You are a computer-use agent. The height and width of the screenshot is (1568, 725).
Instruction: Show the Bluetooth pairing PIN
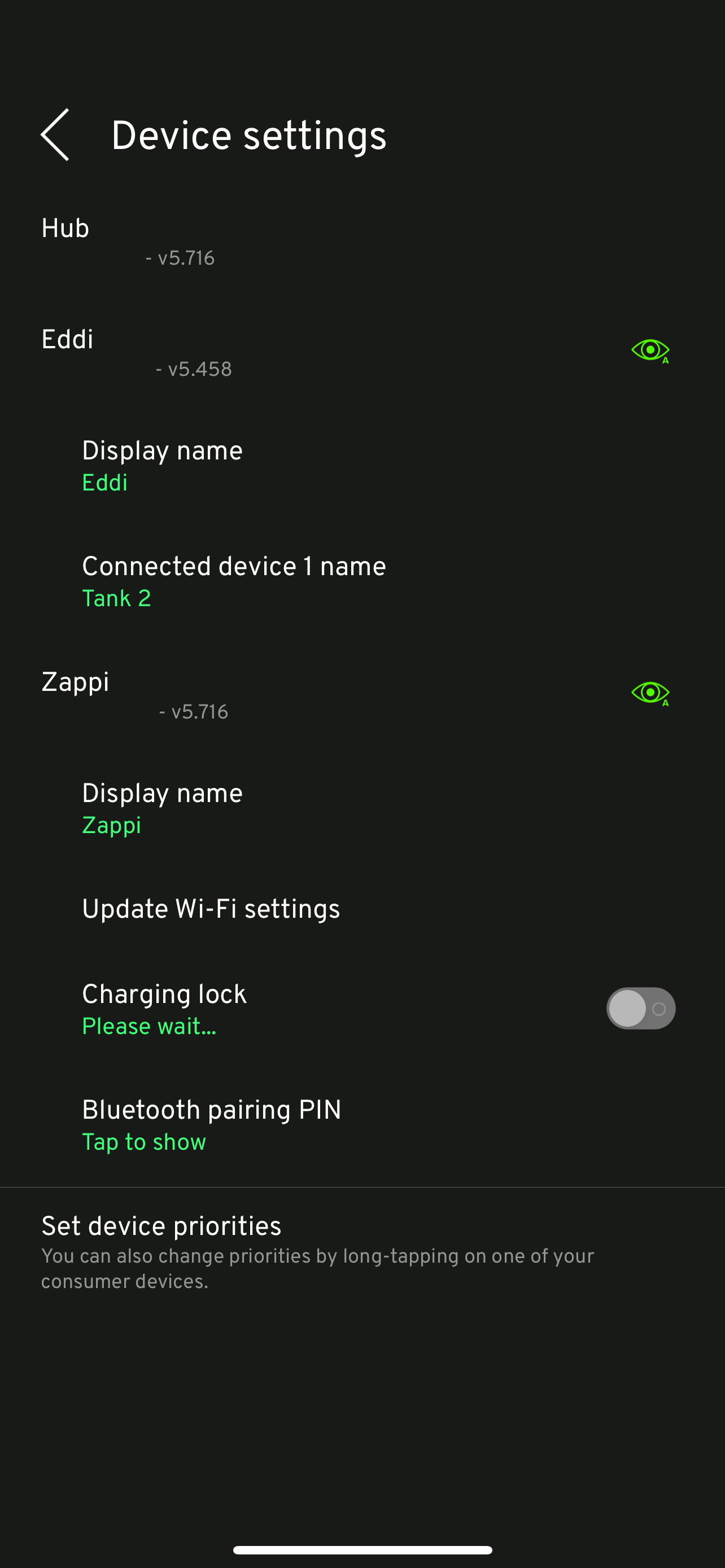362,1125
